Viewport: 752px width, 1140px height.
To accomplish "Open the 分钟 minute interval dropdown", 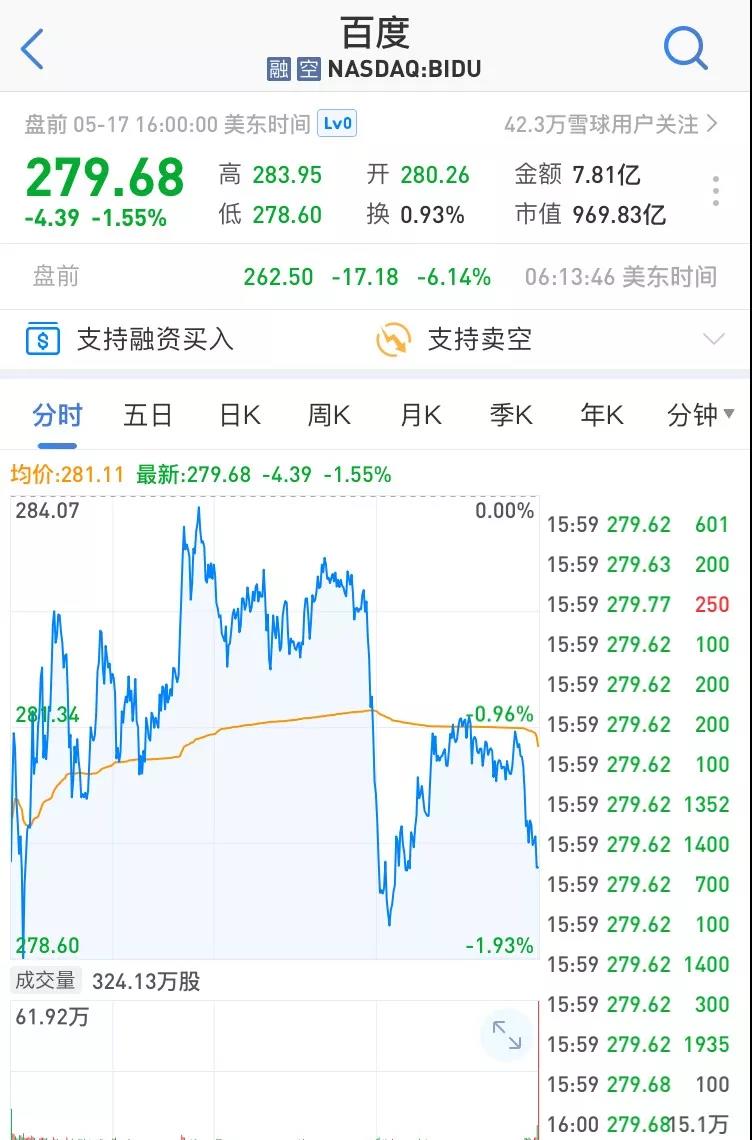I will coord(700,415).
